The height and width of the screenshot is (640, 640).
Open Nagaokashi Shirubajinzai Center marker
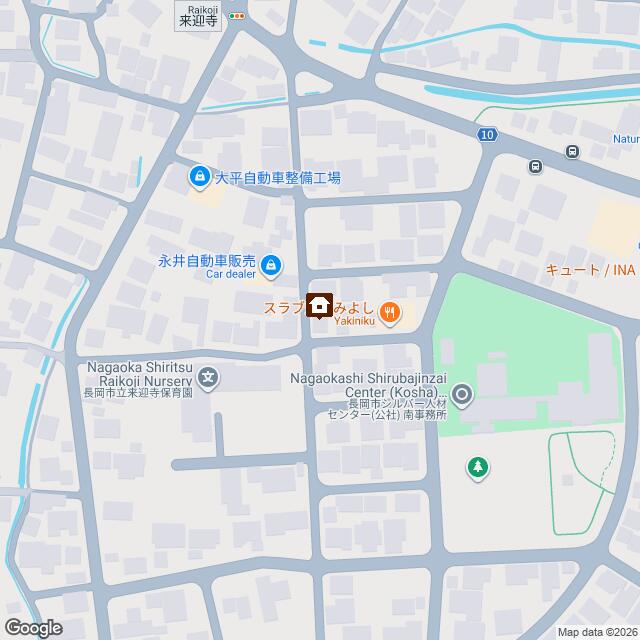(x=462, y=396)
